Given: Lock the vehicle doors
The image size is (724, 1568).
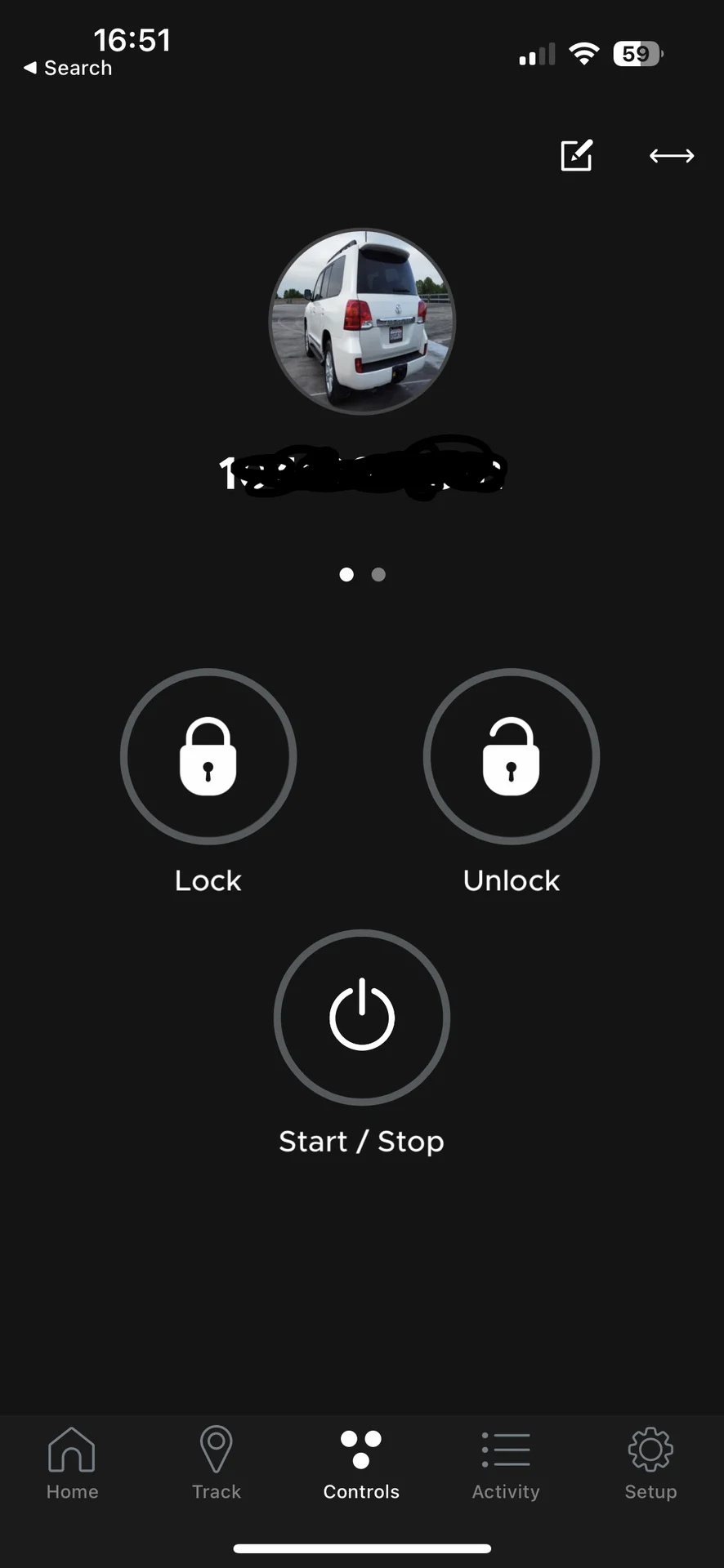Looking at the screenshot, I should [208, 756].
